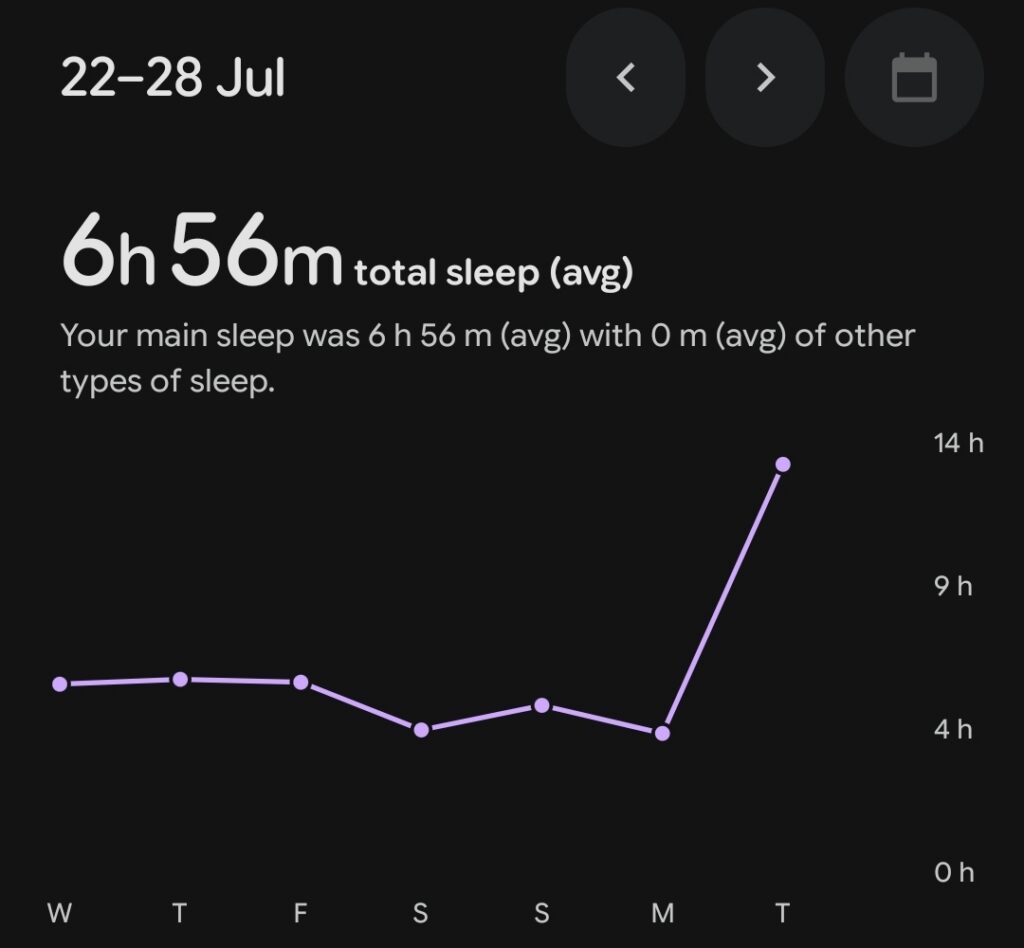Open the calendar date picker
This screenshot has width=1024, height=948.
(x=914, y=78)
